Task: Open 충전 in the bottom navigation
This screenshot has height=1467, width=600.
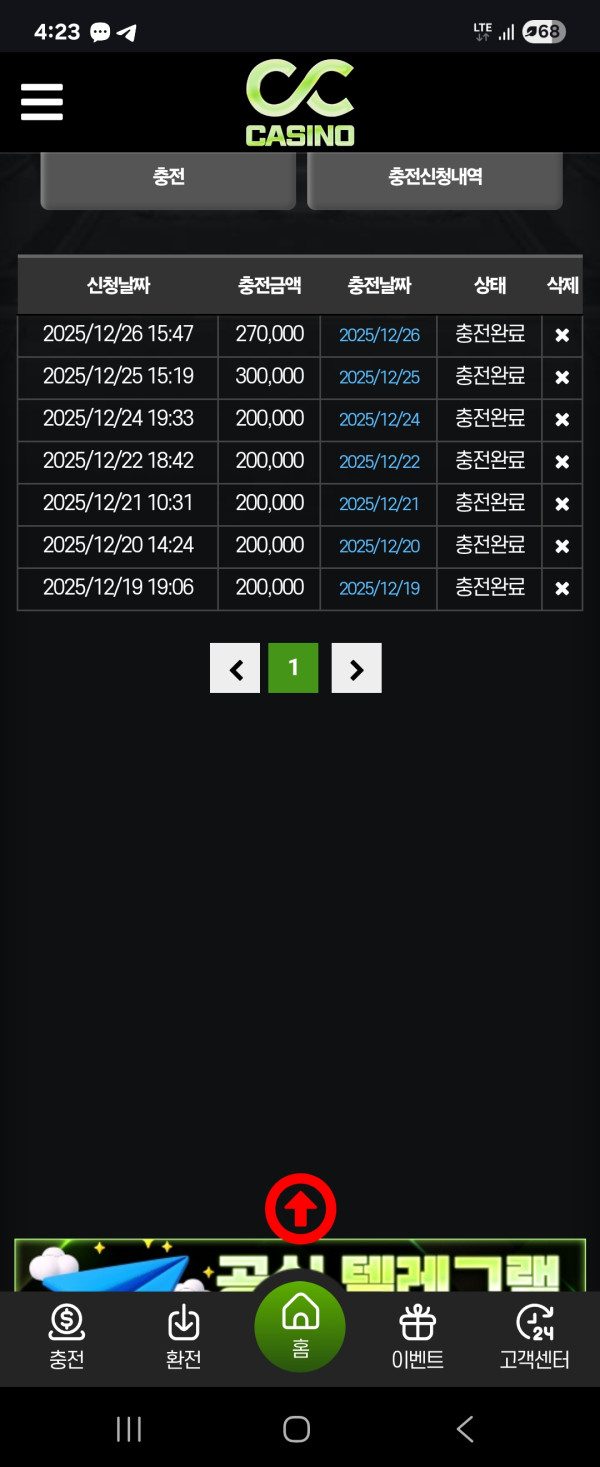Action: 66,1337
